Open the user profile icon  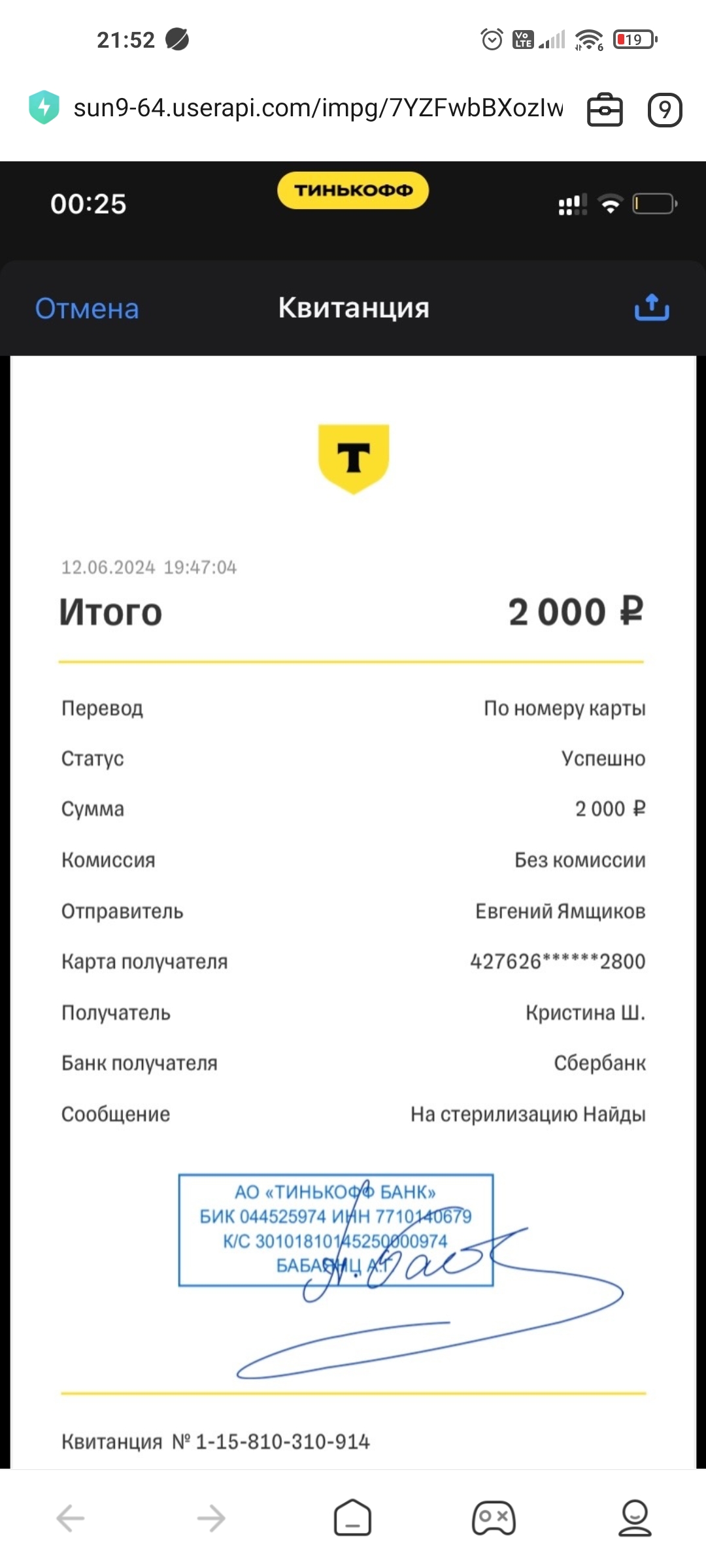click(635, 1518)
